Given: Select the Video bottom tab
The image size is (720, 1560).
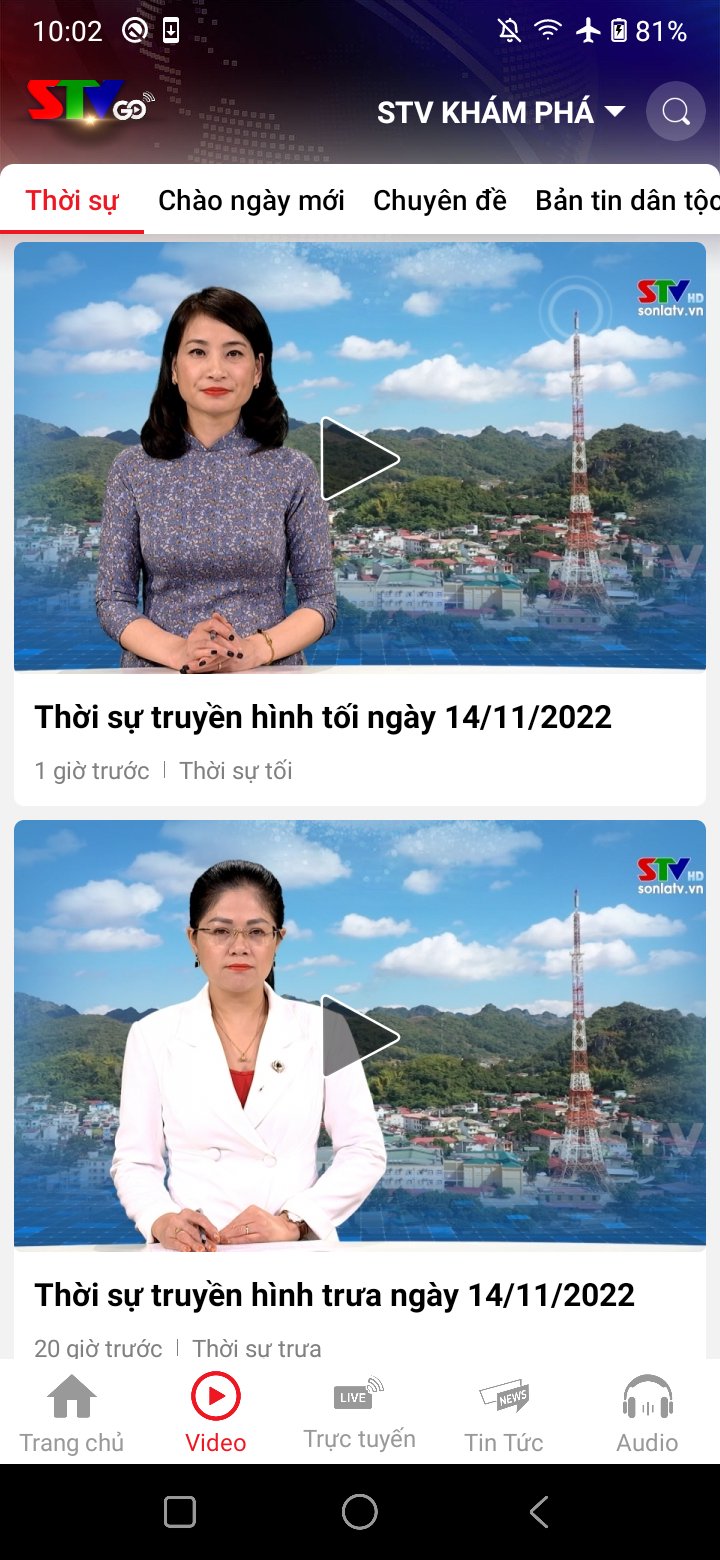Looking at the screenshot, I should [x=216, y=1414].
